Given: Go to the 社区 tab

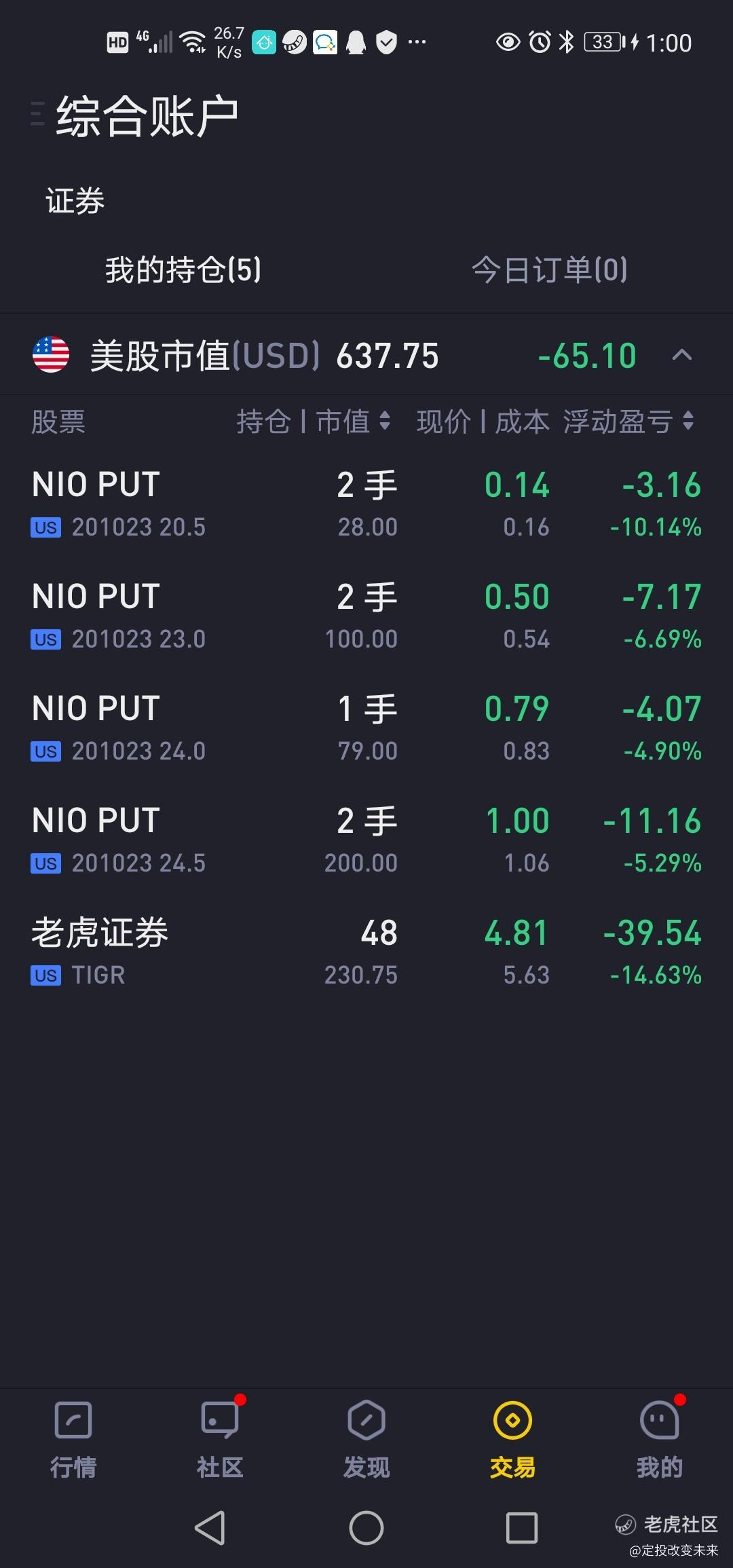Looking at the screenshot, I should pos(220,1439).
